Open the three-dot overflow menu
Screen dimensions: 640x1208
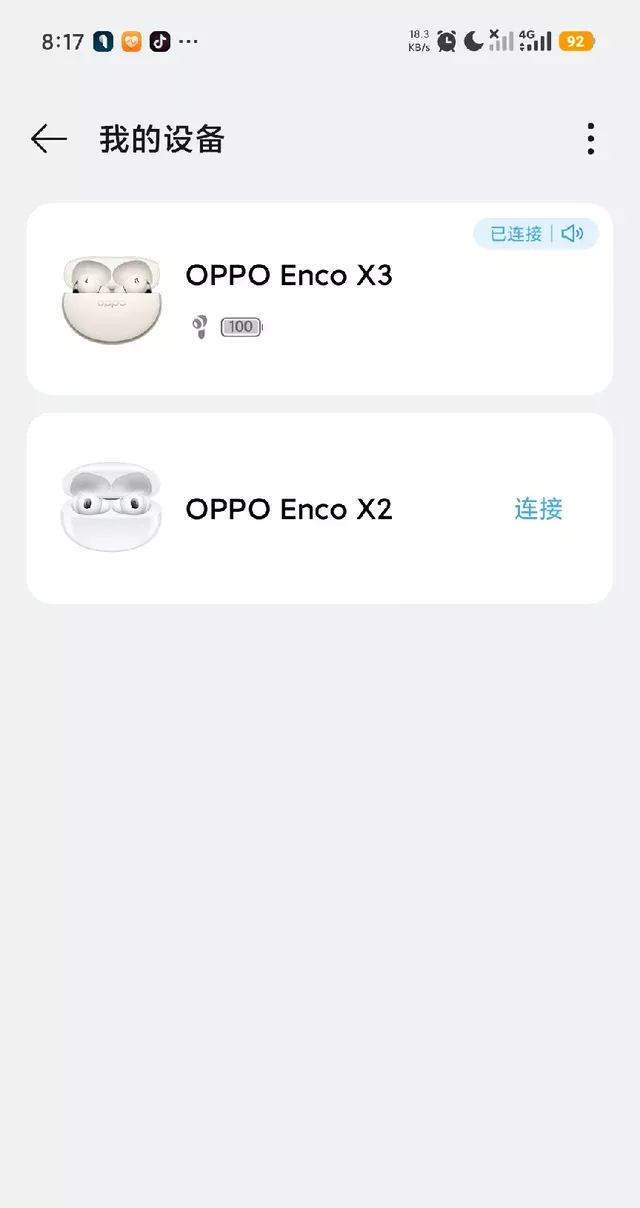pyautogui.click(x=591, y=139)
